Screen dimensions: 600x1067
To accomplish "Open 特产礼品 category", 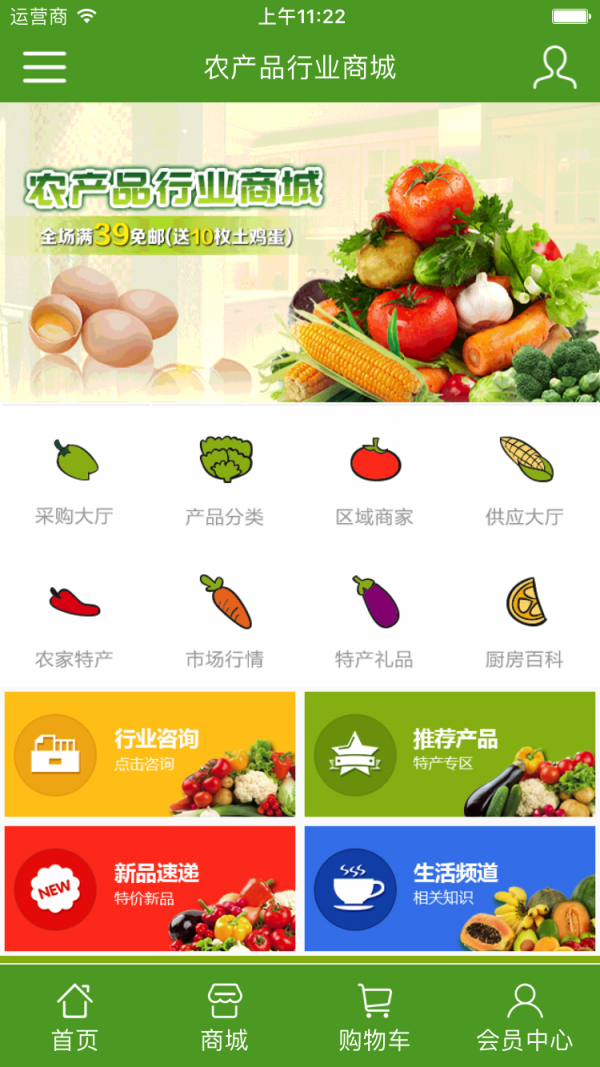I will click(375, 621).
